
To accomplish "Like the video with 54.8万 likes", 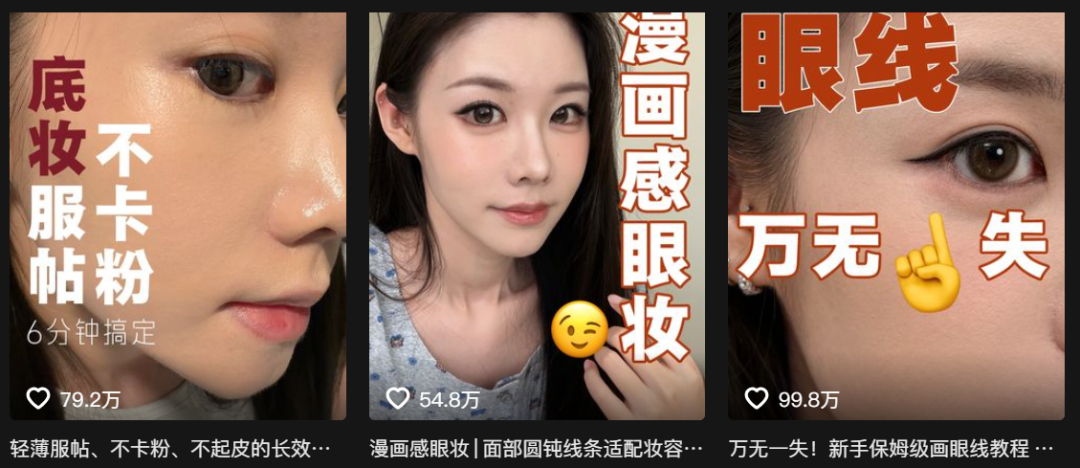I will click(x=397, y=398).
